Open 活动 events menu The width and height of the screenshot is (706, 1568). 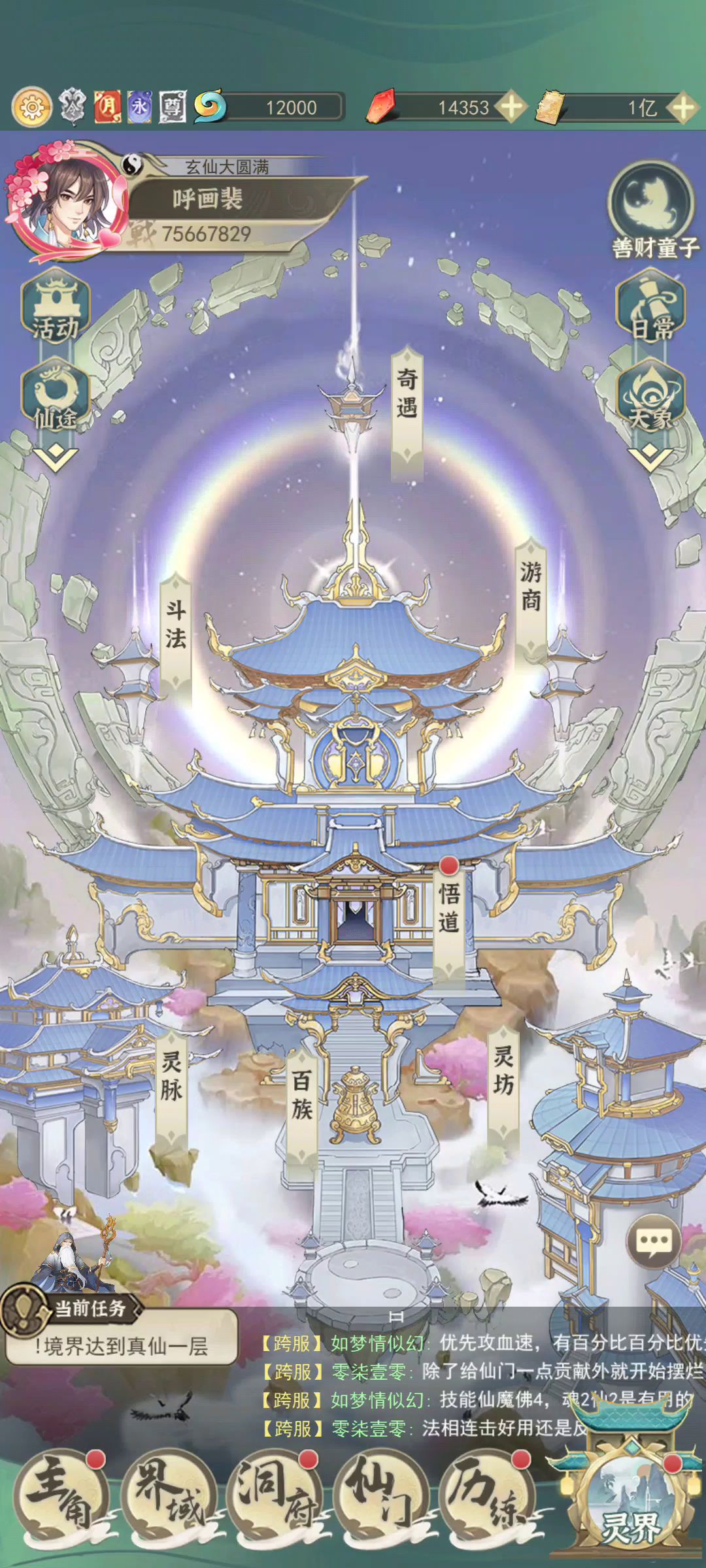[56, 308]
